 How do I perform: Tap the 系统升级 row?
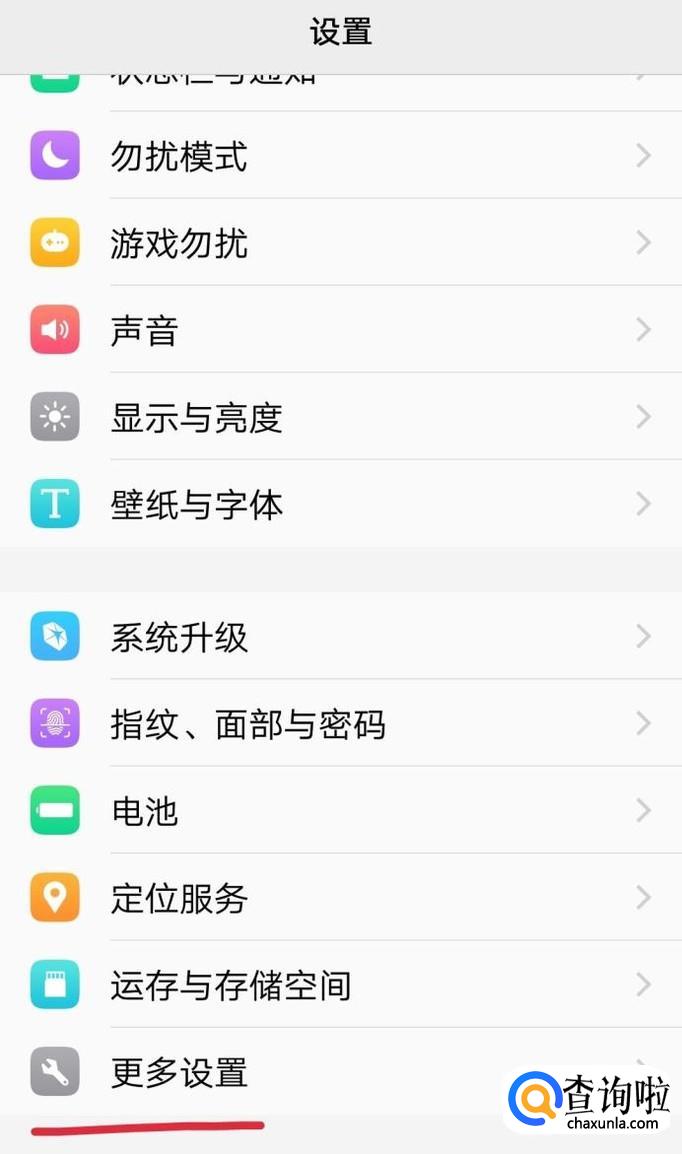(180, 637)
